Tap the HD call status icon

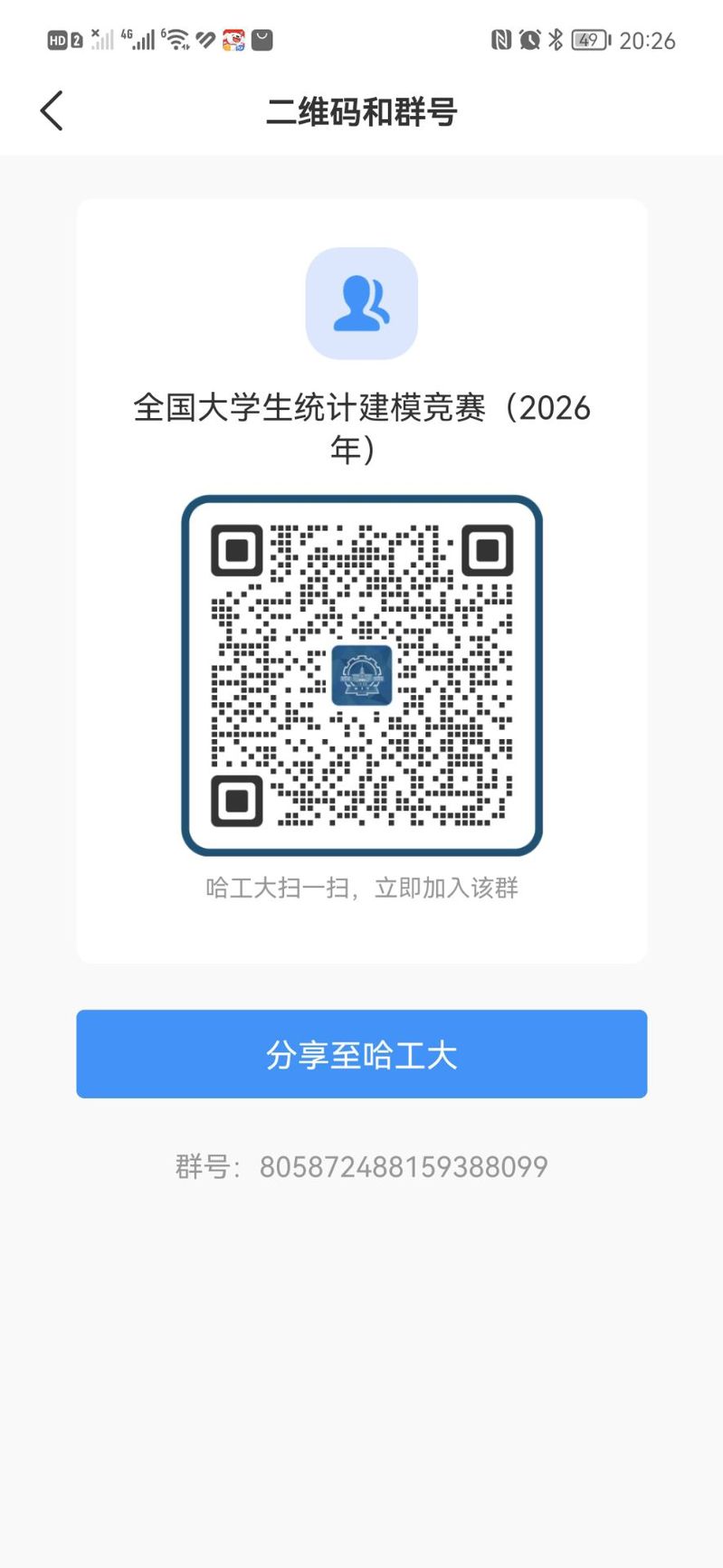pos(57,40)
